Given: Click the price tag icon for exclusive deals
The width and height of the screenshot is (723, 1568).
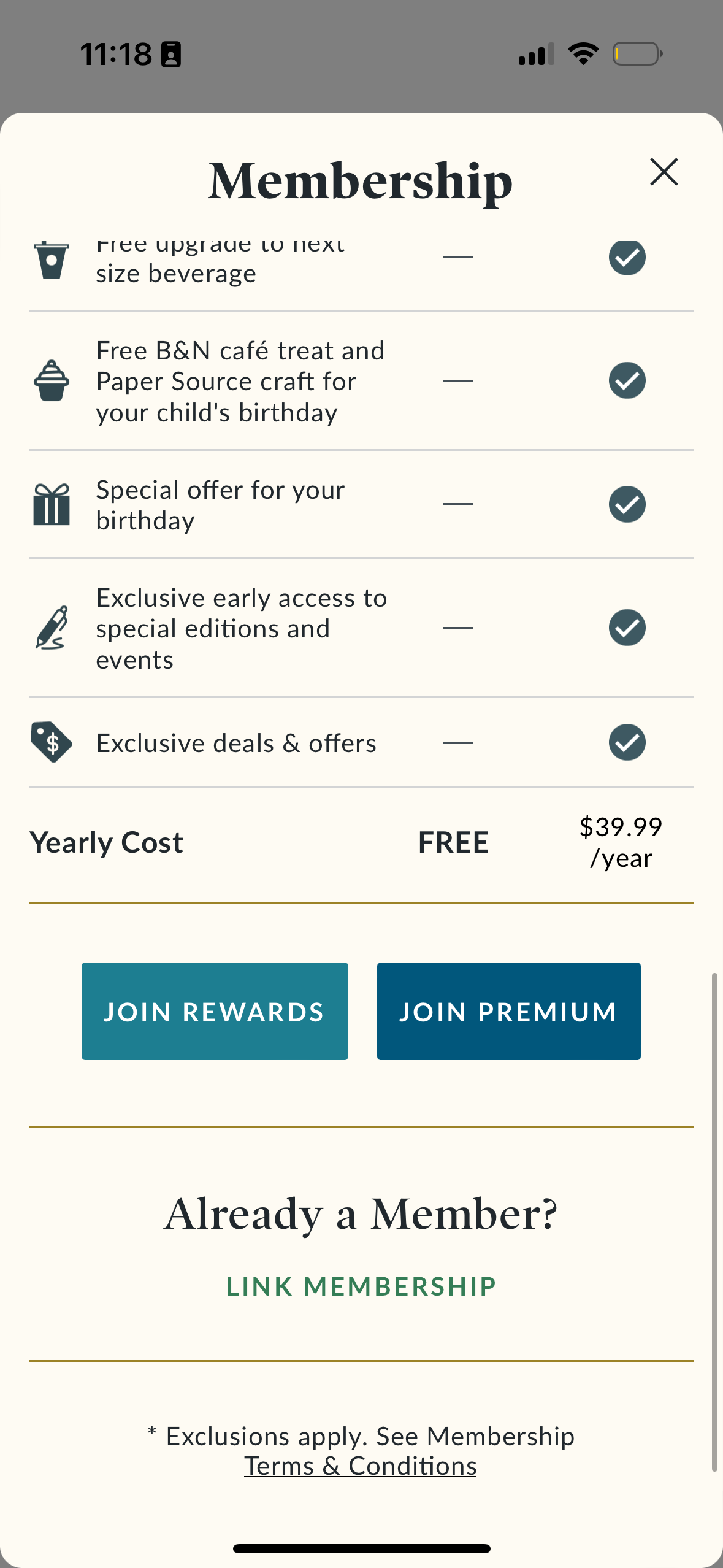Looking at the screenshot, I should 52,742.
